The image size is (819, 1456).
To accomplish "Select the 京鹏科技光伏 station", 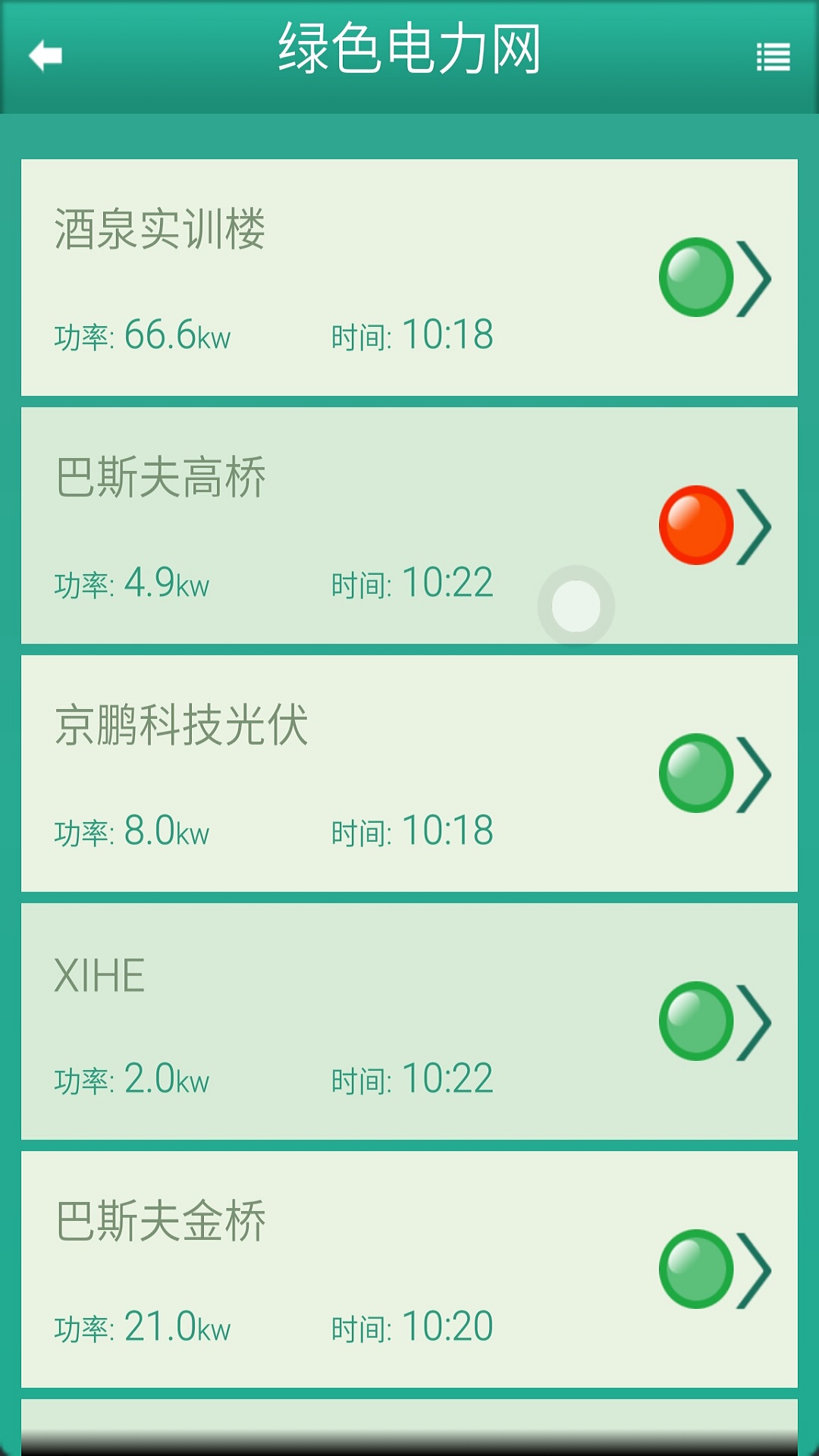I will click(x=409, y=773).
